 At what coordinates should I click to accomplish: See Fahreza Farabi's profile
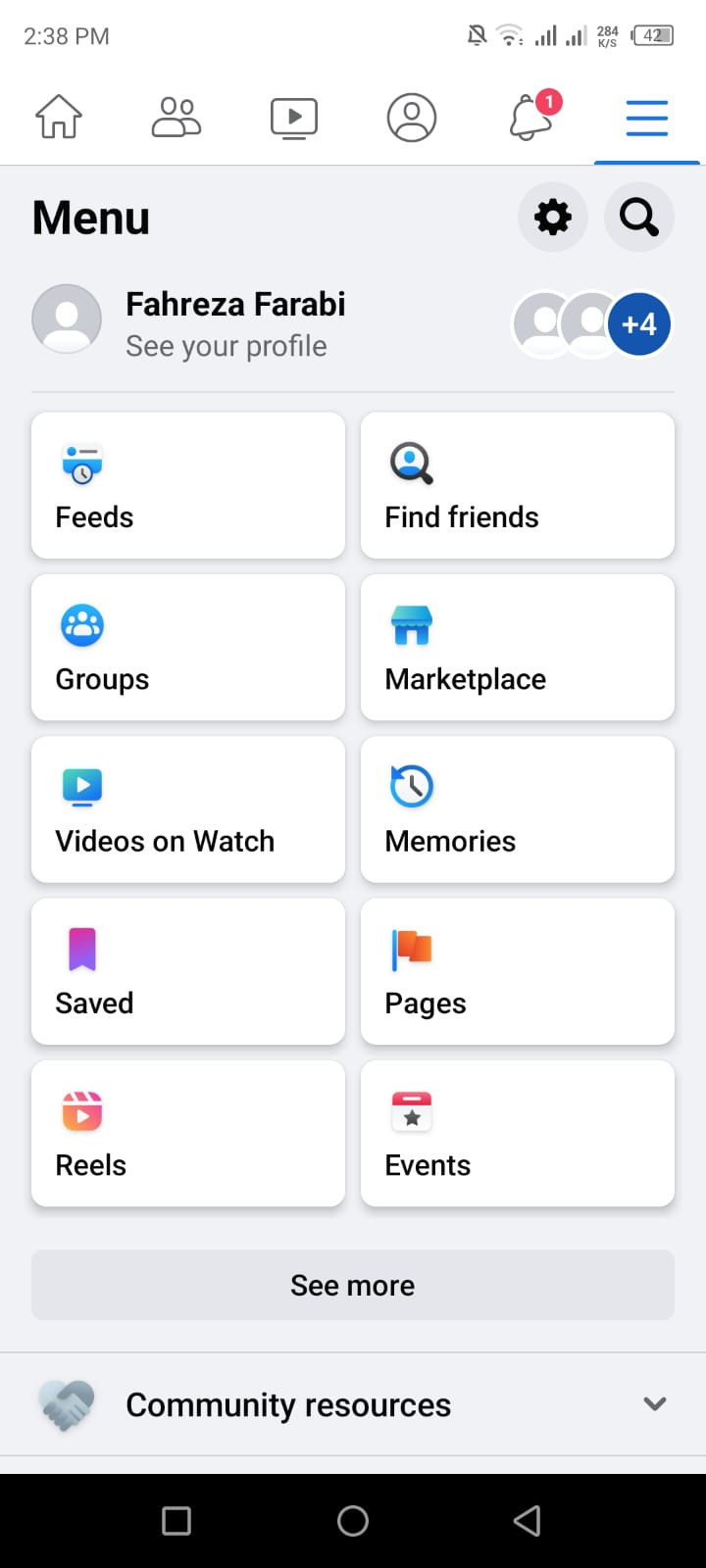pyautogui.click(x=235, y=323)
